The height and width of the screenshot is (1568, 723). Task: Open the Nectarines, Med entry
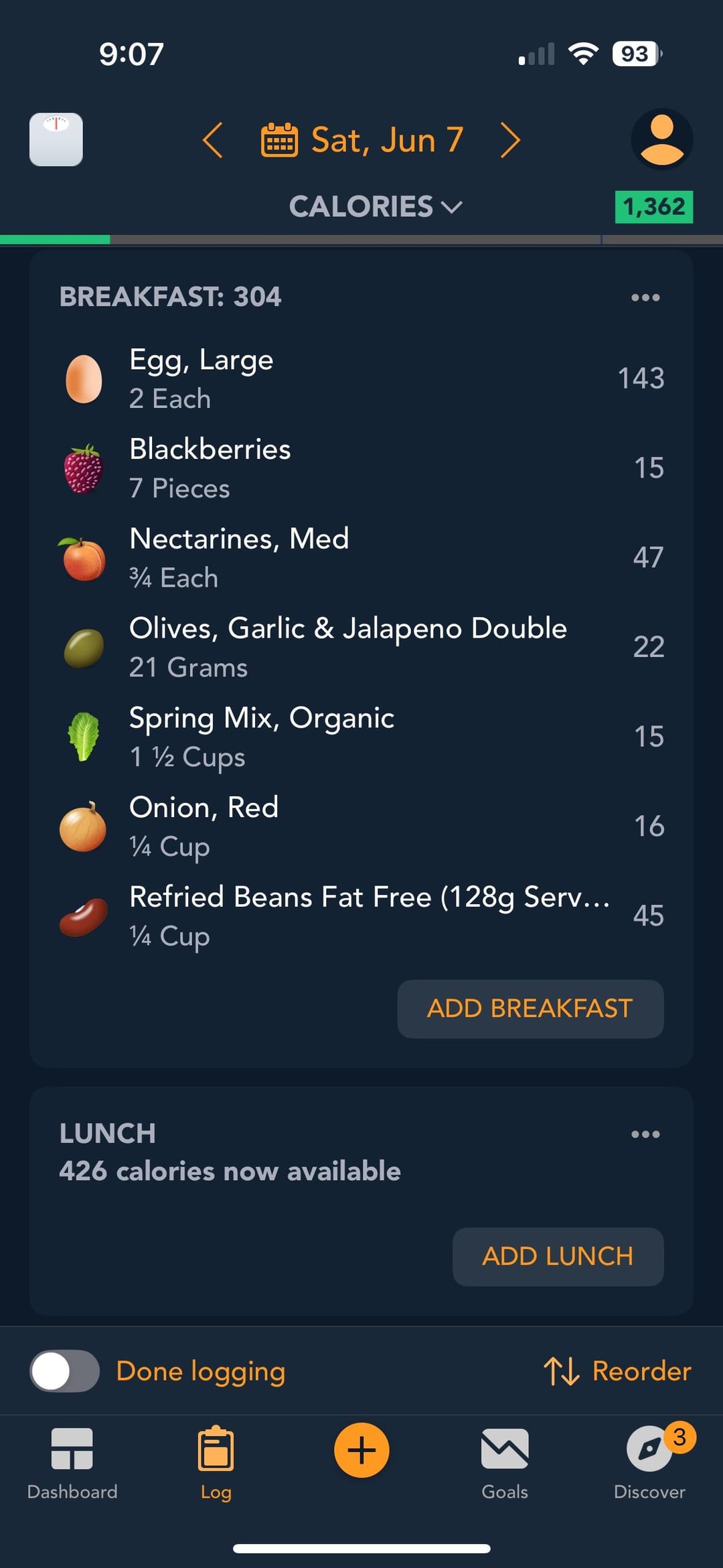[361, 557]
